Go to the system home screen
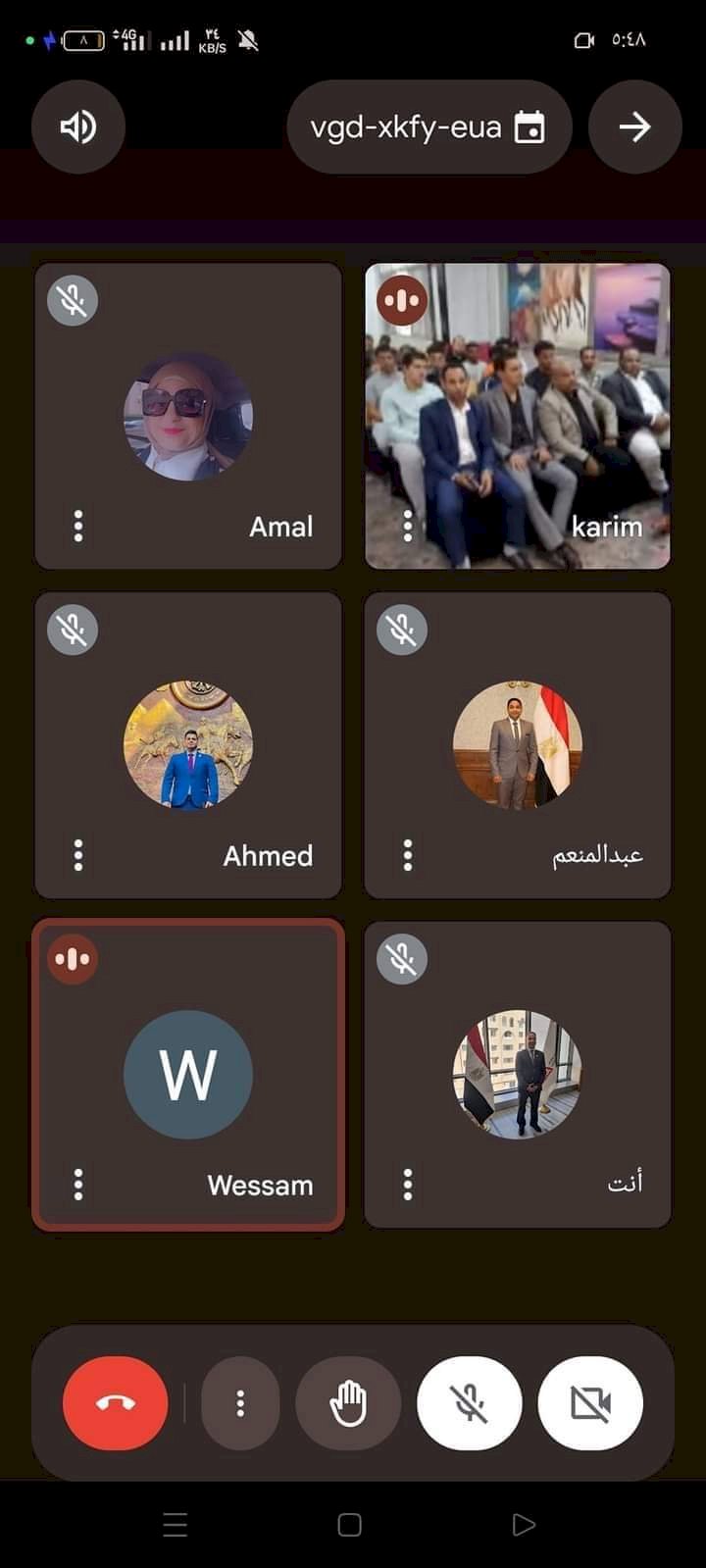The height and width of the screenshot is (1568, 706). (349, 1525)
